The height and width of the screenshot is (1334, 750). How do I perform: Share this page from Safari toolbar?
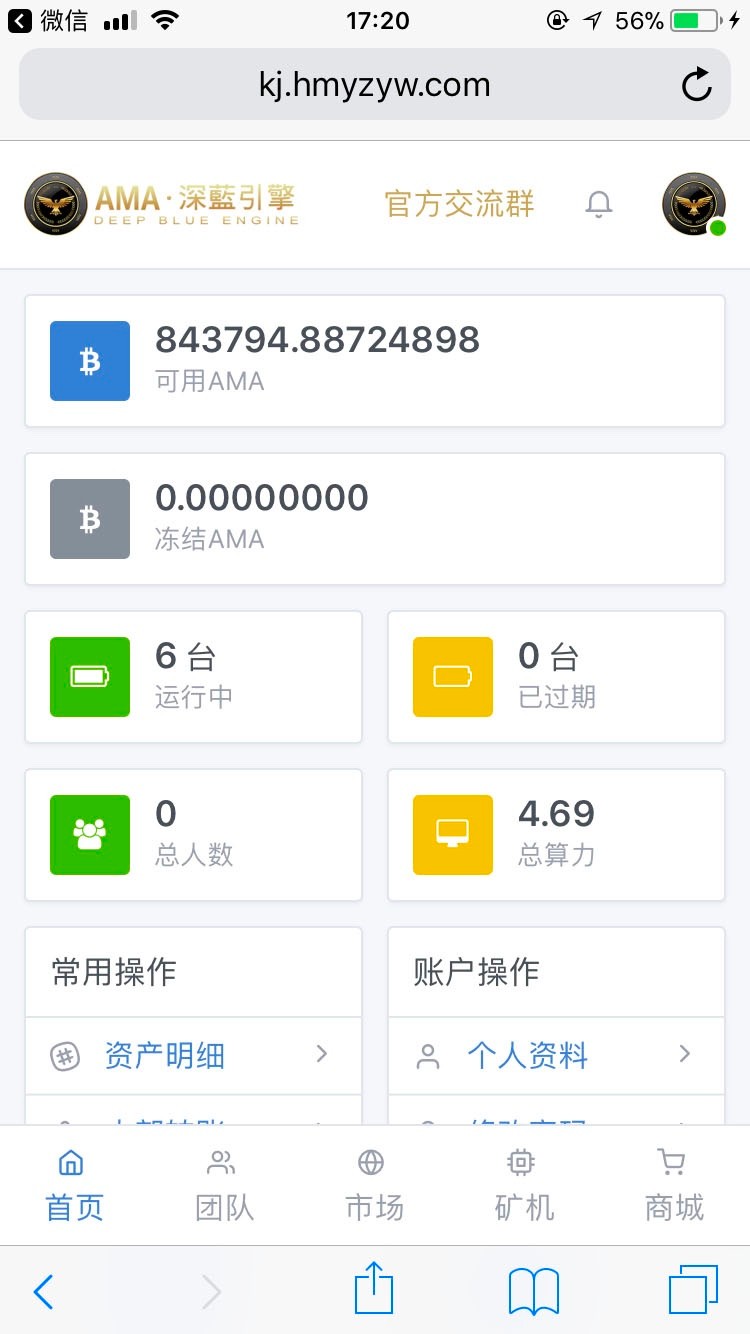coord(374,1290)
